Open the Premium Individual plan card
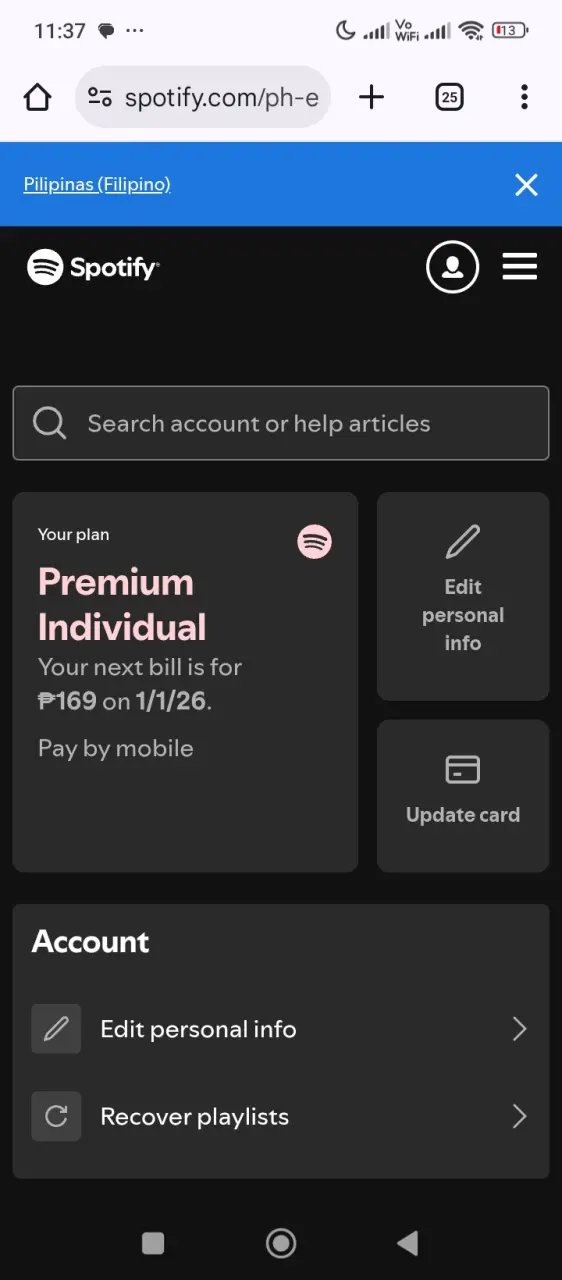The height and width of the screenshot is (1280, 562). pyautogui.click(x=185, y=682)
